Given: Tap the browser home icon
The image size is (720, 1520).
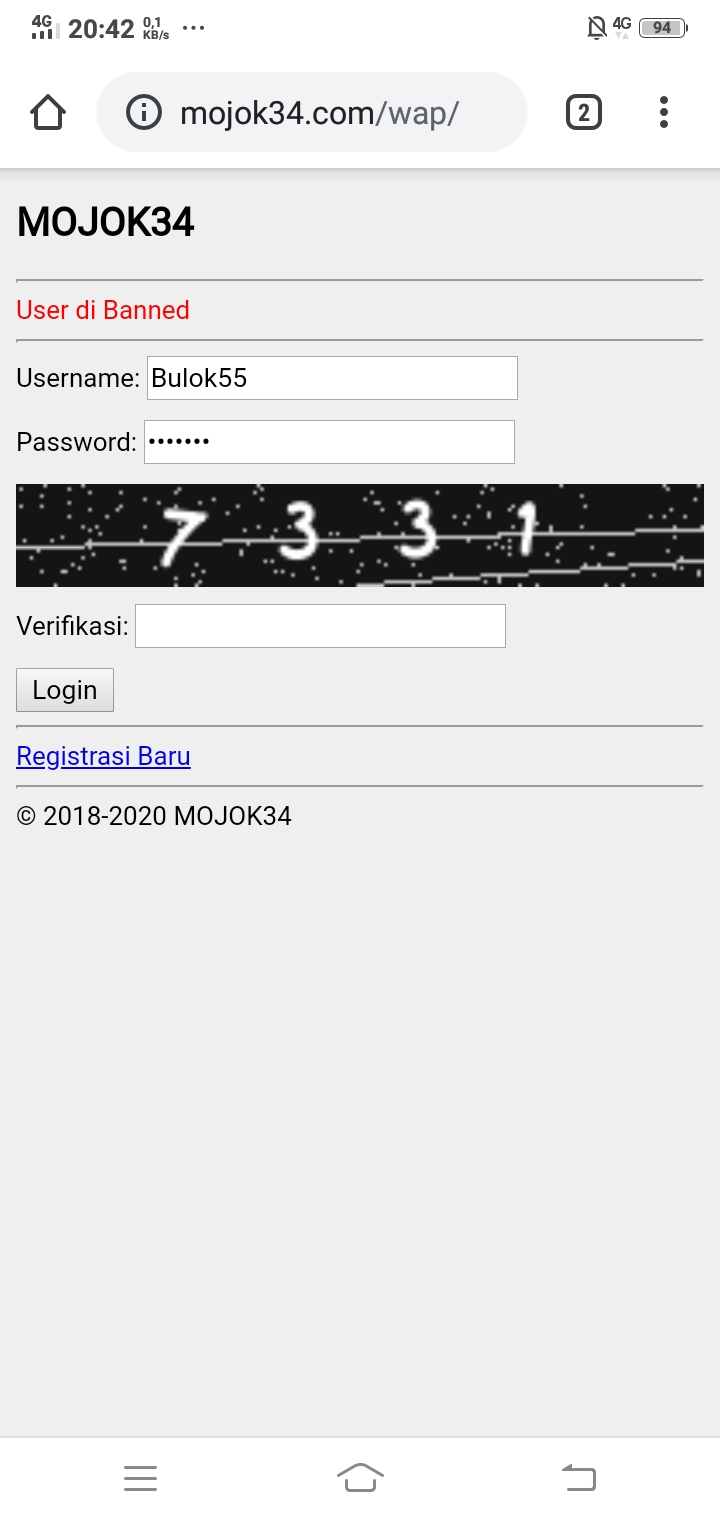Looking at the screenshot, I should tap(48, 112).
